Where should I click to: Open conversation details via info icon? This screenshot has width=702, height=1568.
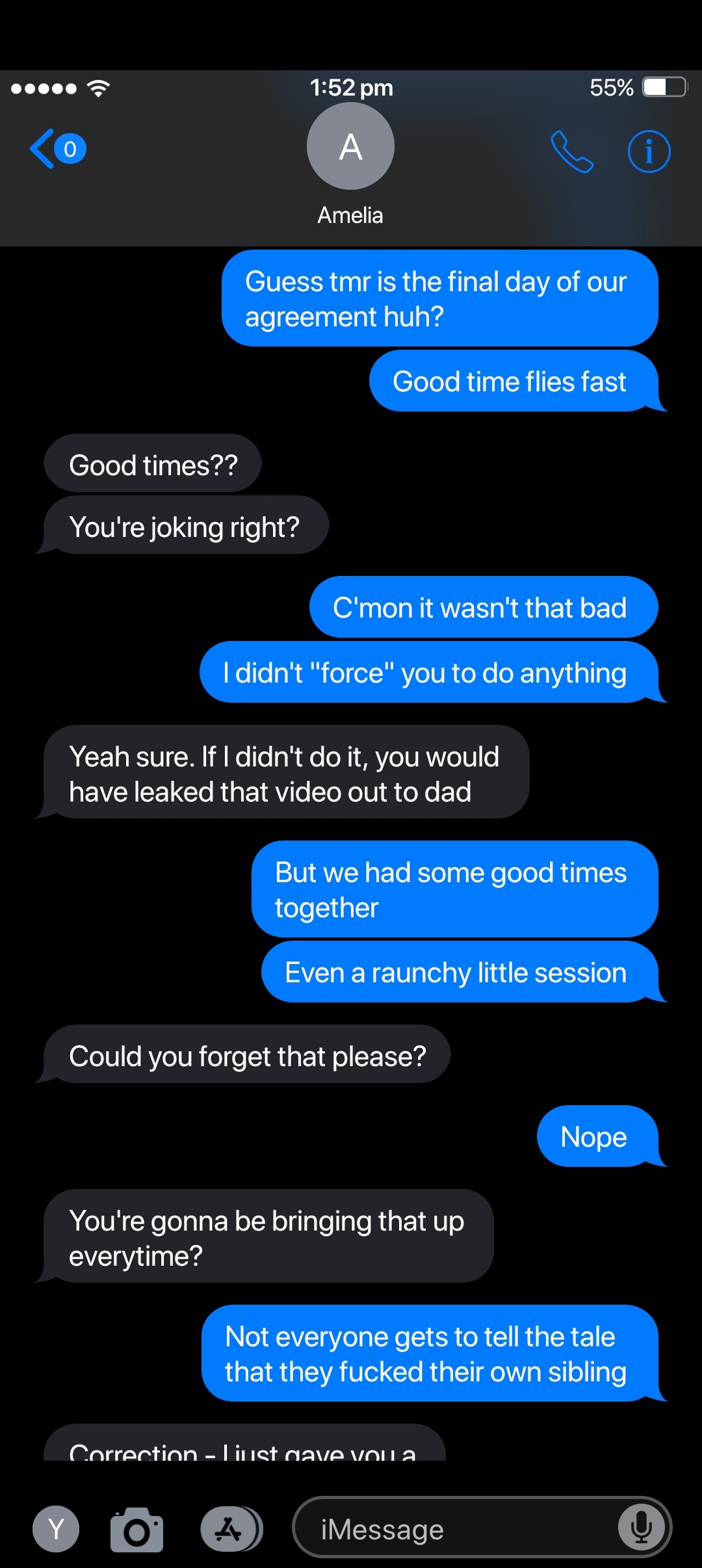tap(649, 151)
